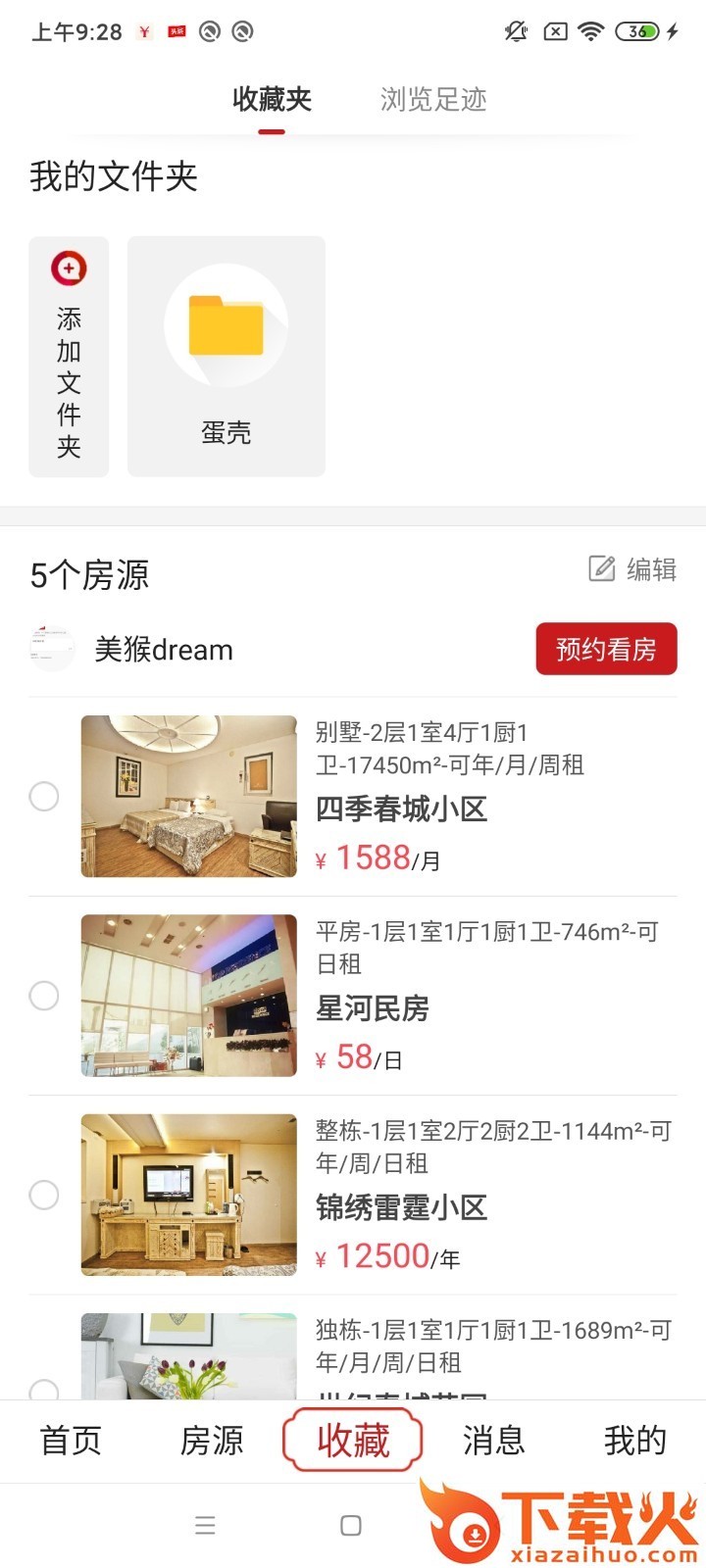This screenshot has width=706, height=1568.
Task: Tick the checkbox beside 星河民房
Action: pos(44,996)
